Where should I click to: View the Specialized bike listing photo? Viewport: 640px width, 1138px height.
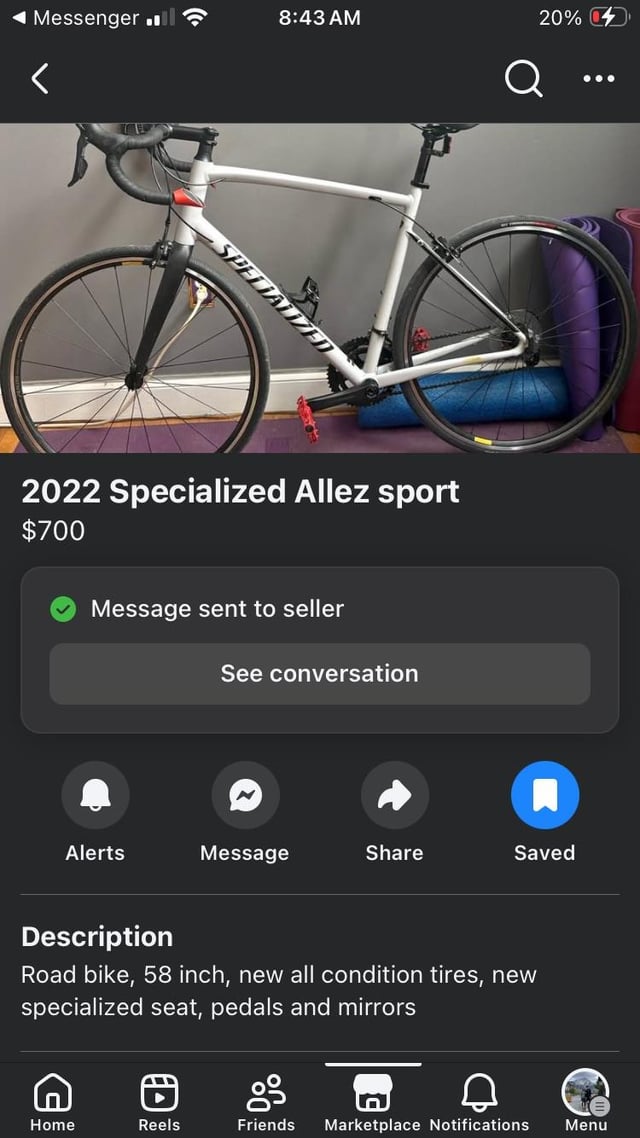320,288
